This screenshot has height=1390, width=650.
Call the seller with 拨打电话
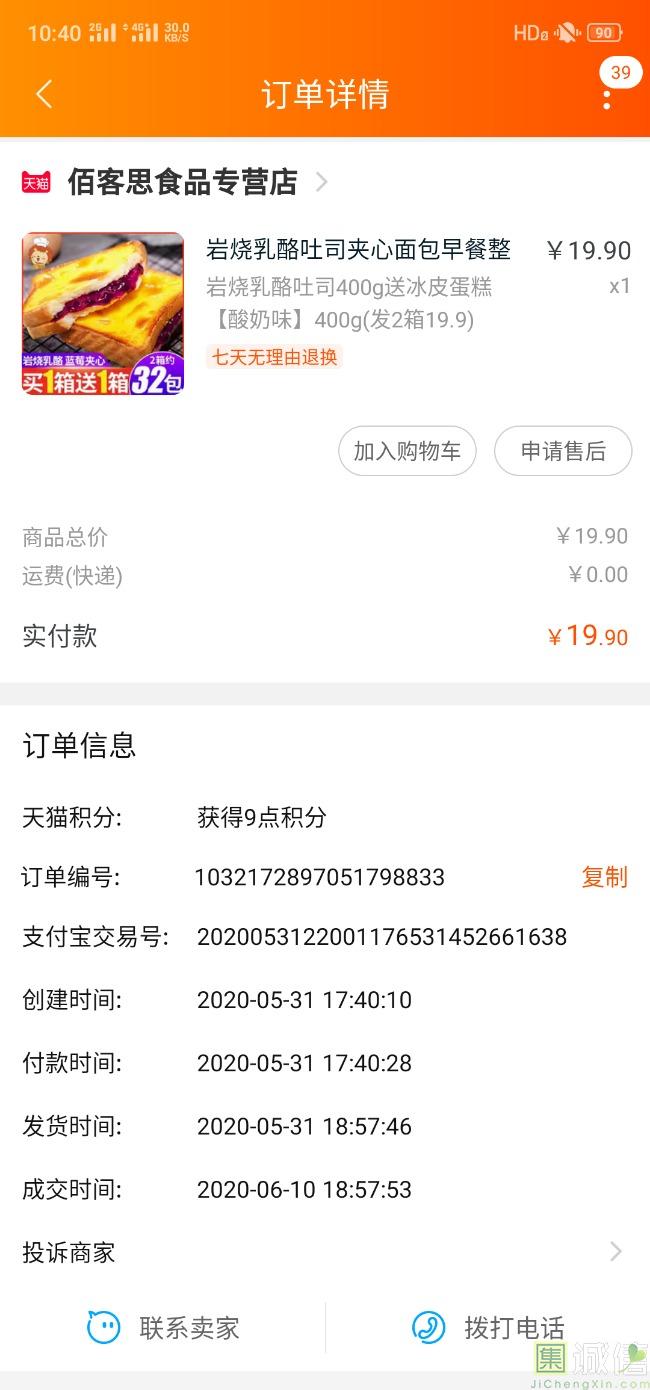tap(488, 1328)
